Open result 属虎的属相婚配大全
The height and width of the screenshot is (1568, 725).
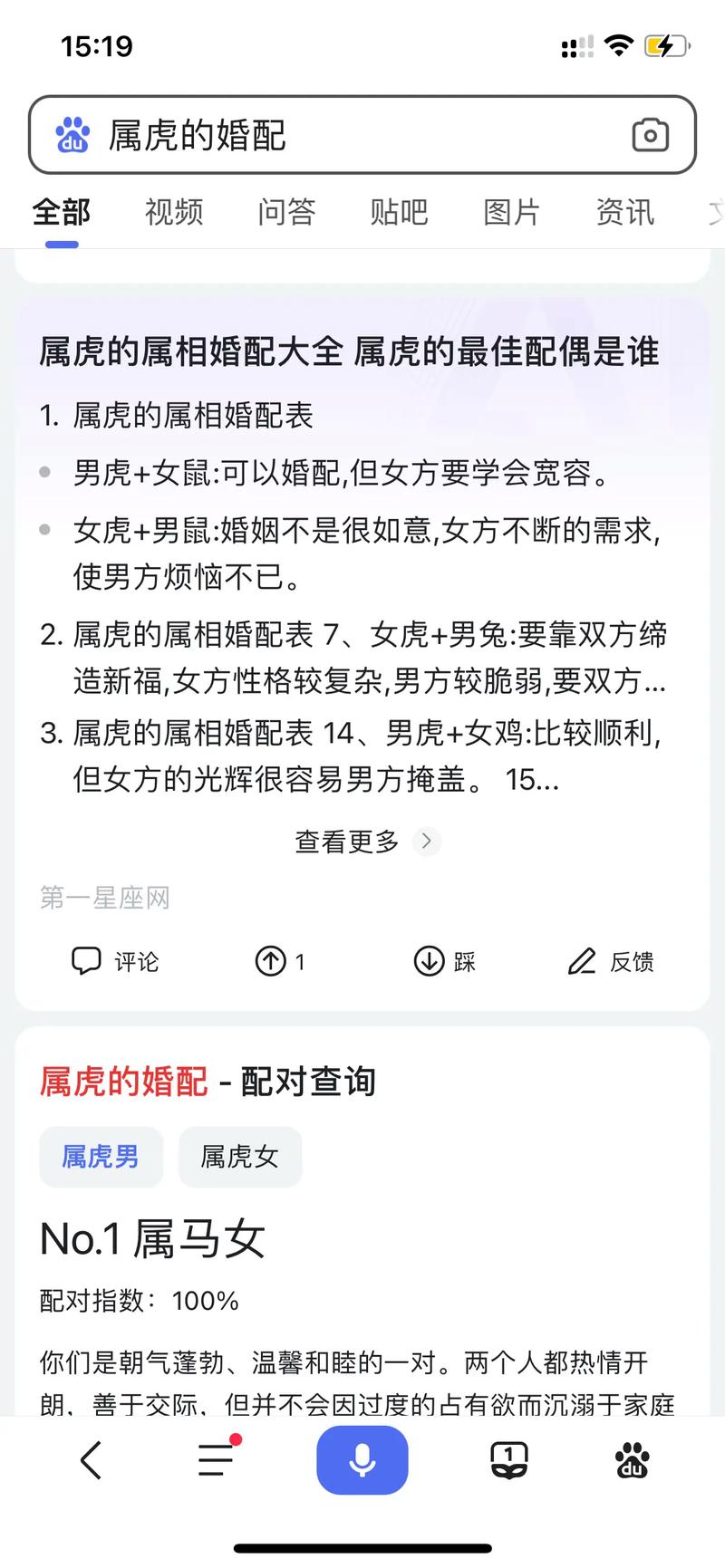349,351
